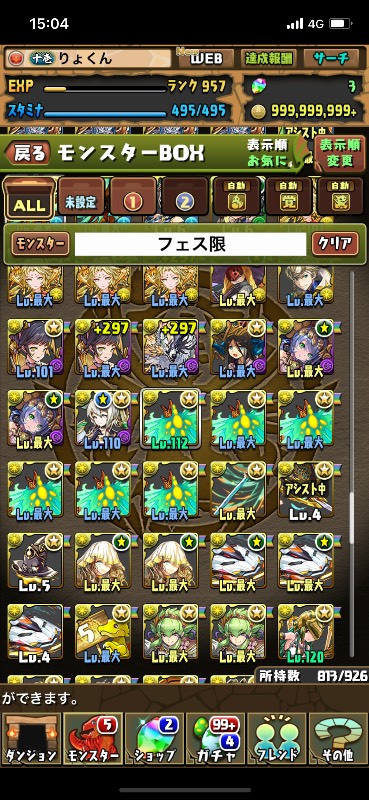Image resolution: width=369 pixels, height=800 pixels.
Task: Switch to box tab number 1
Action: 133,197
